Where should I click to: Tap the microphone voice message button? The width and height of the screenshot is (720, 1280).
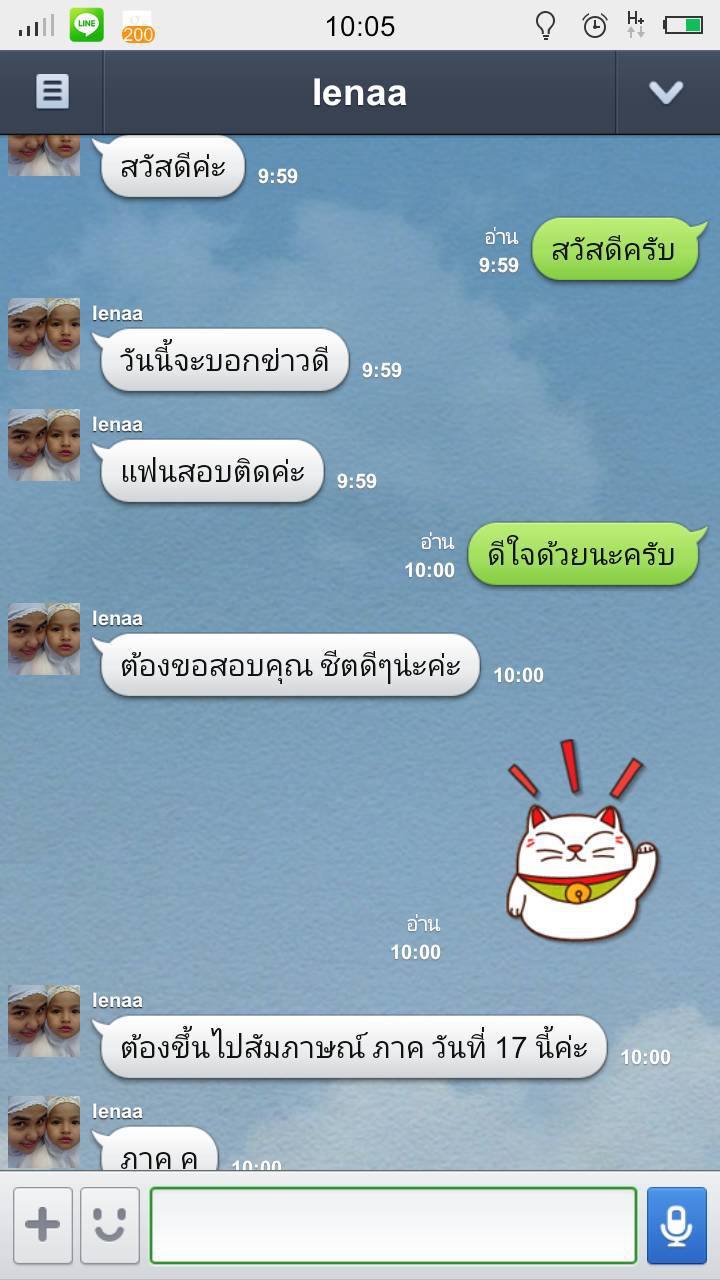point(677,1226)
